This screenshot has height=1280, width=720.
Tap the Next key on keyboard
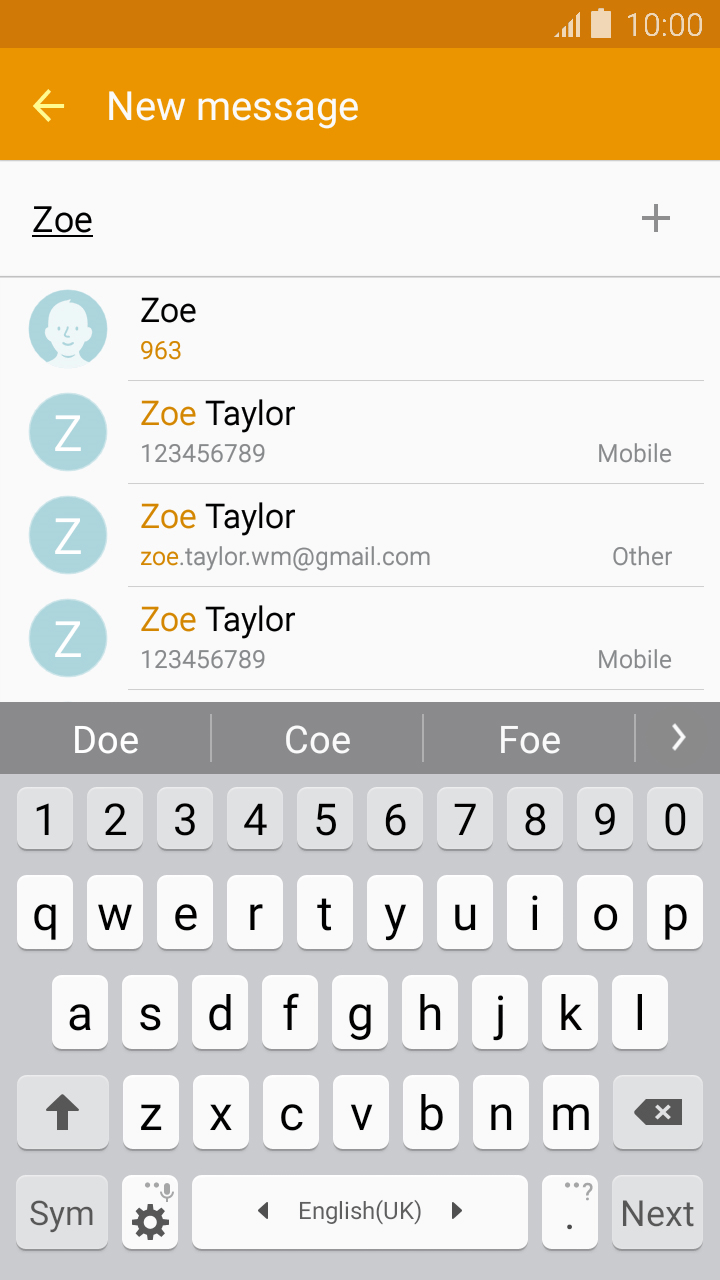tap(657, 1213)
